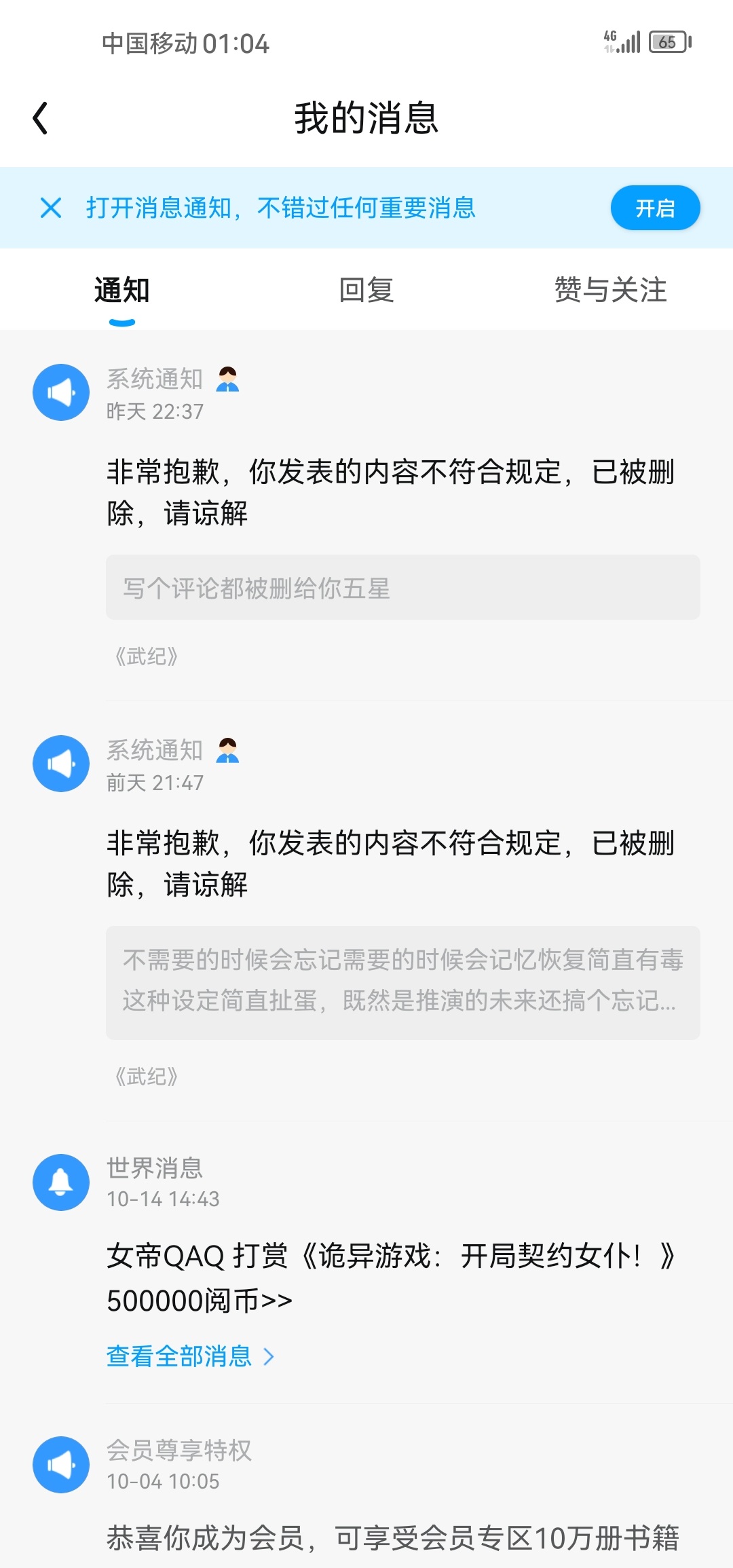Open the deleted comment 写个评论都被删给你五星
The height and width of the screenshot is (1568, 733).
click(402, 588)
